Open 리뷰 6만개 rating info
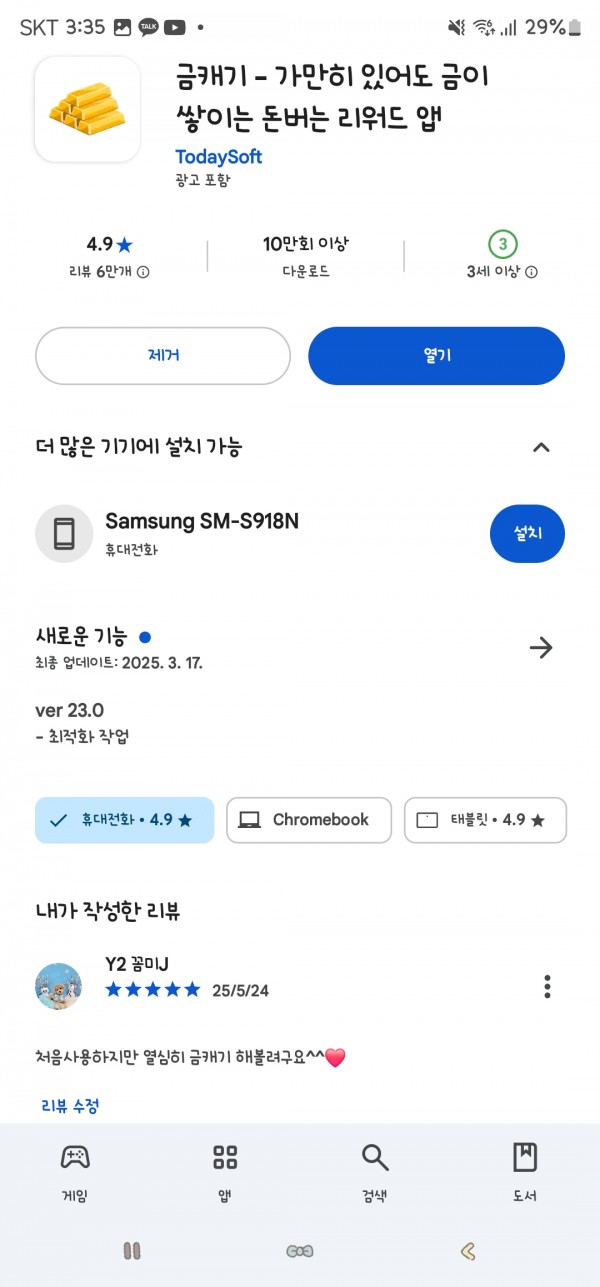The height and width of the screenshot is (1287, 600). point(110,272)
